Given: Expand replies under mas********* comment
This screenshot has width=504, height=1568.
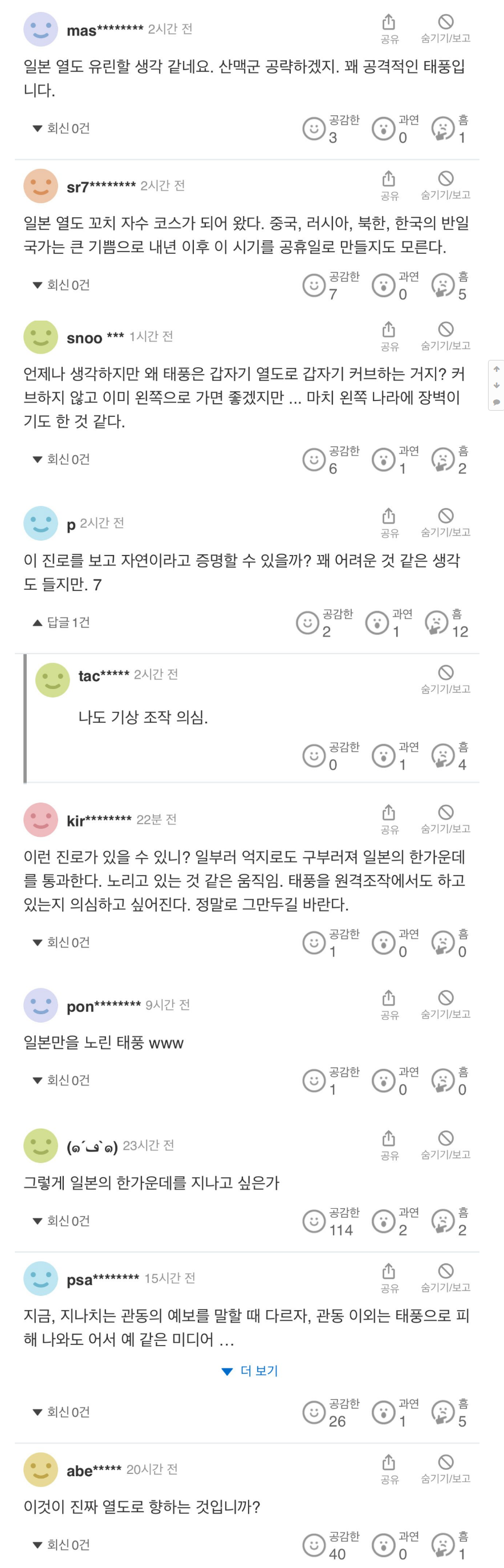Looking at the screenshot, I should tap(61, 128).
